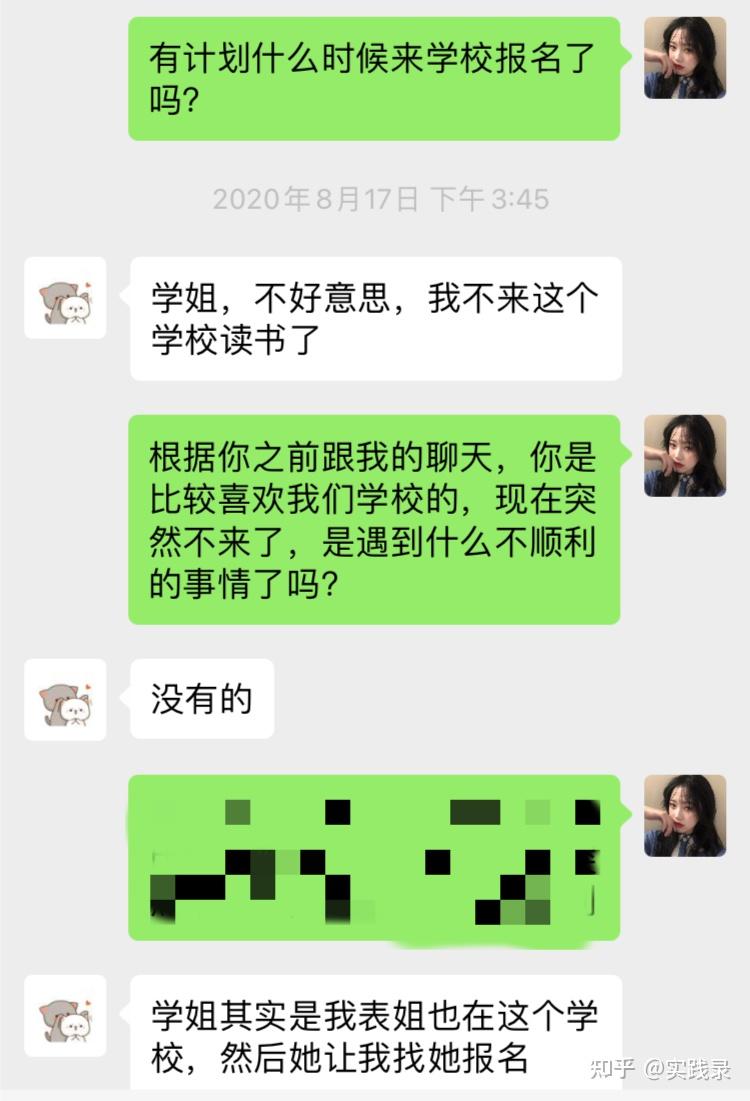This screenshot has height=1101, width=750.
Task: View profile from avatar beside "根据你之前跟我的聊天"
Action: (685, 456)
